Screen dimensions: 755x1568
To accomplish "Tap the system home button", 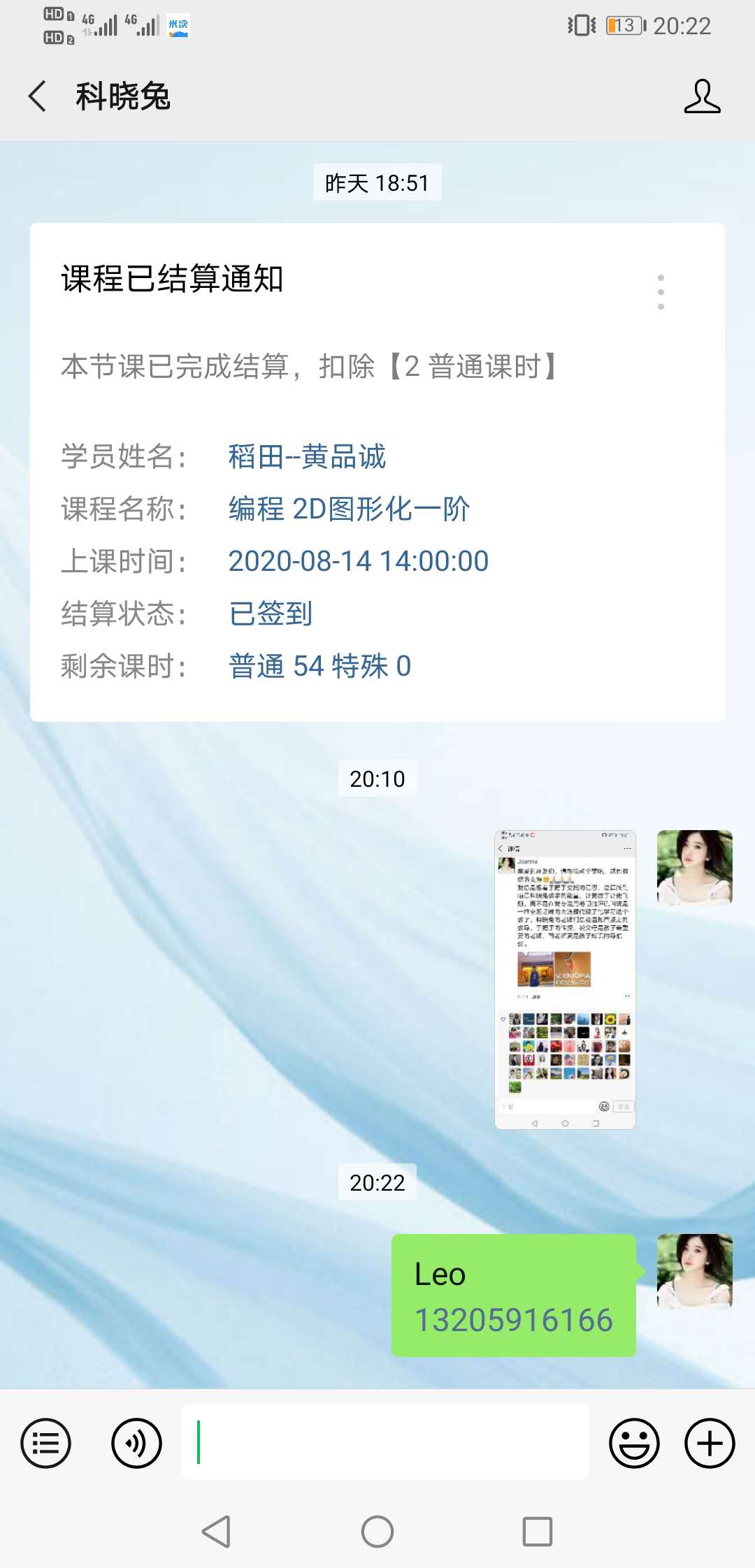I will pos(377,1532).
